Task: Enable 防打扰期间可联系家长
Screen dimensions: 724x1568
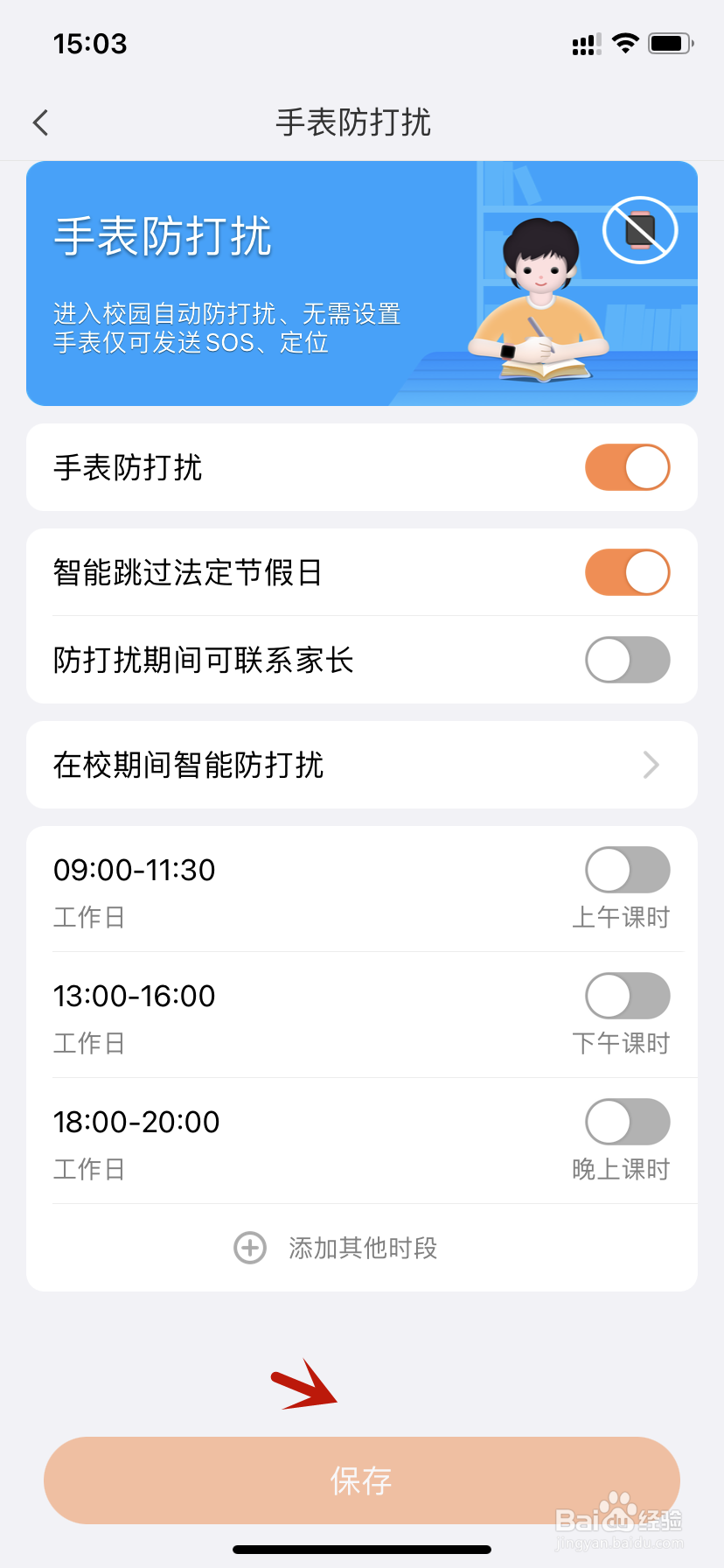Action: (x=626, y=661)
